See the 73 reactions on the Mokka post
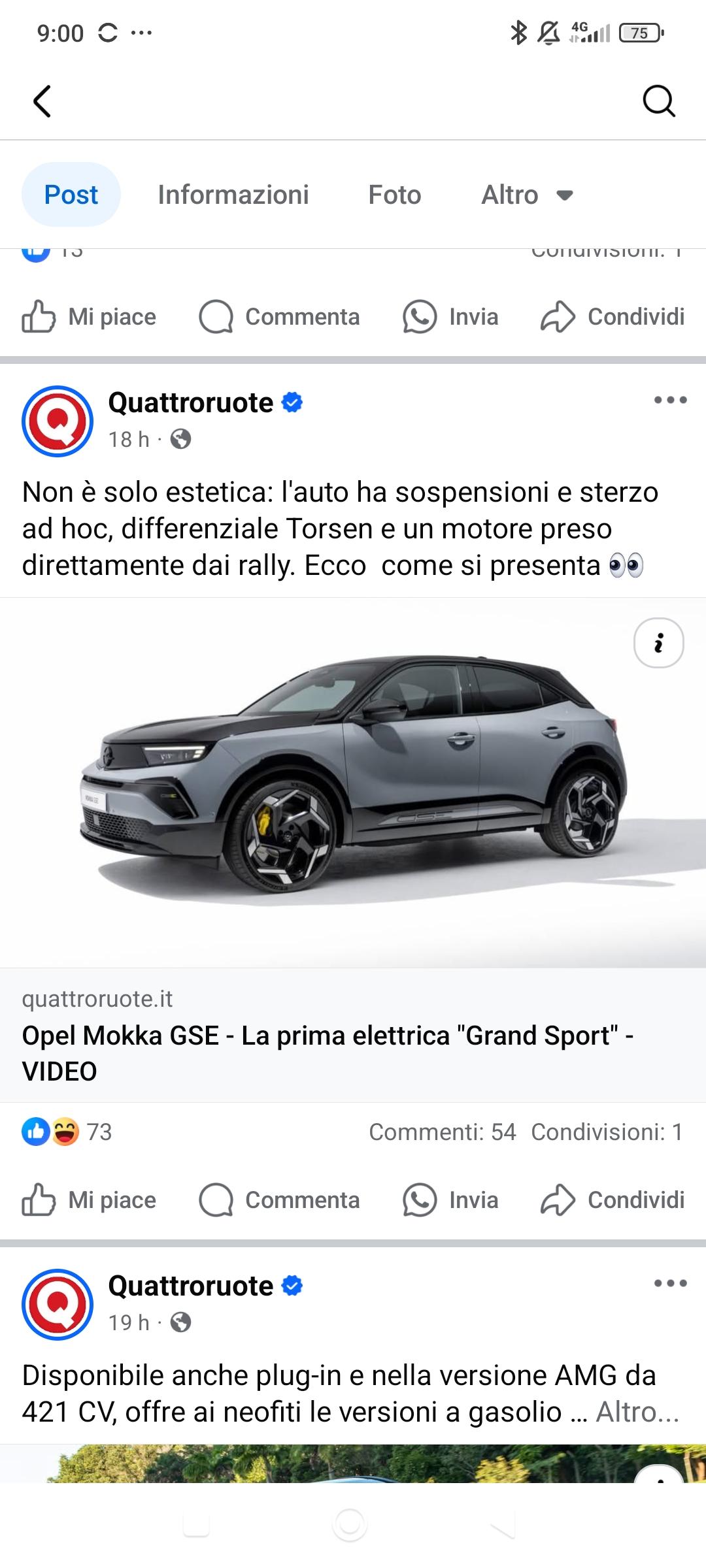The image size is (706, 1568). (67, 1132)
